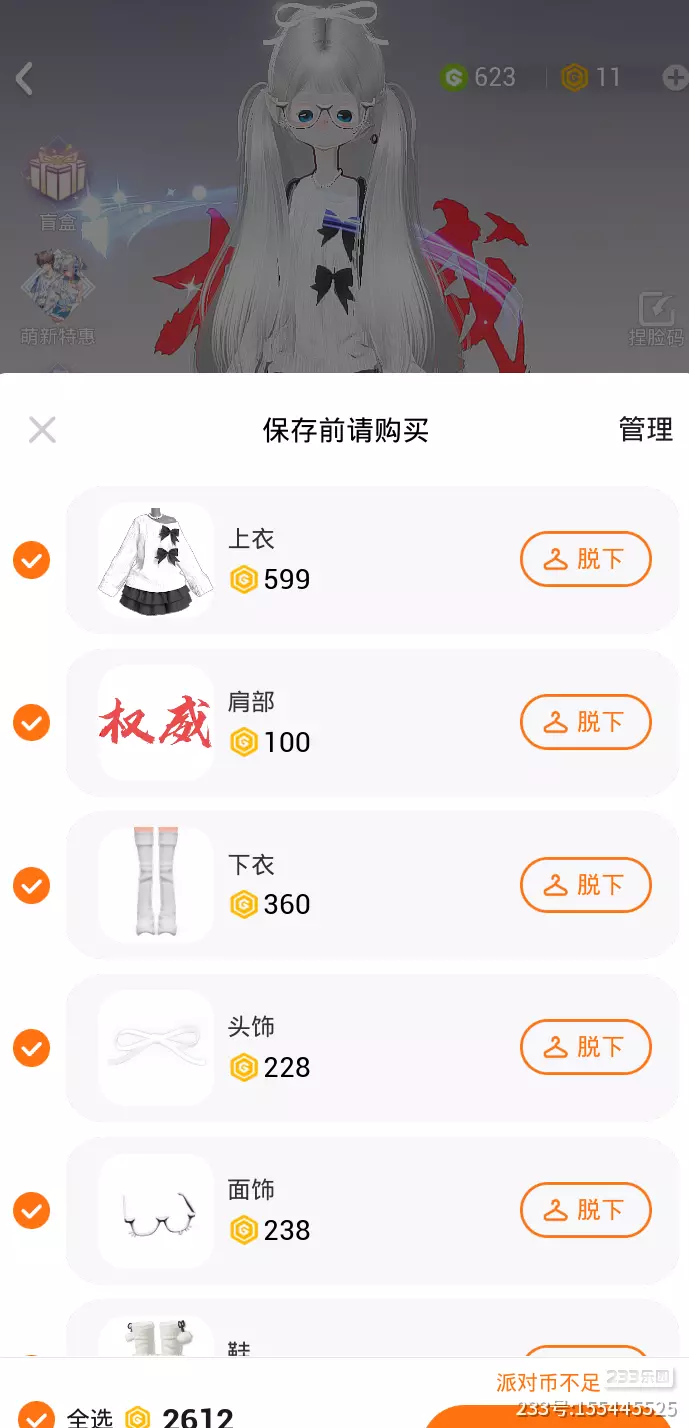Close the purchase sheet

click(x=42, y=430)
